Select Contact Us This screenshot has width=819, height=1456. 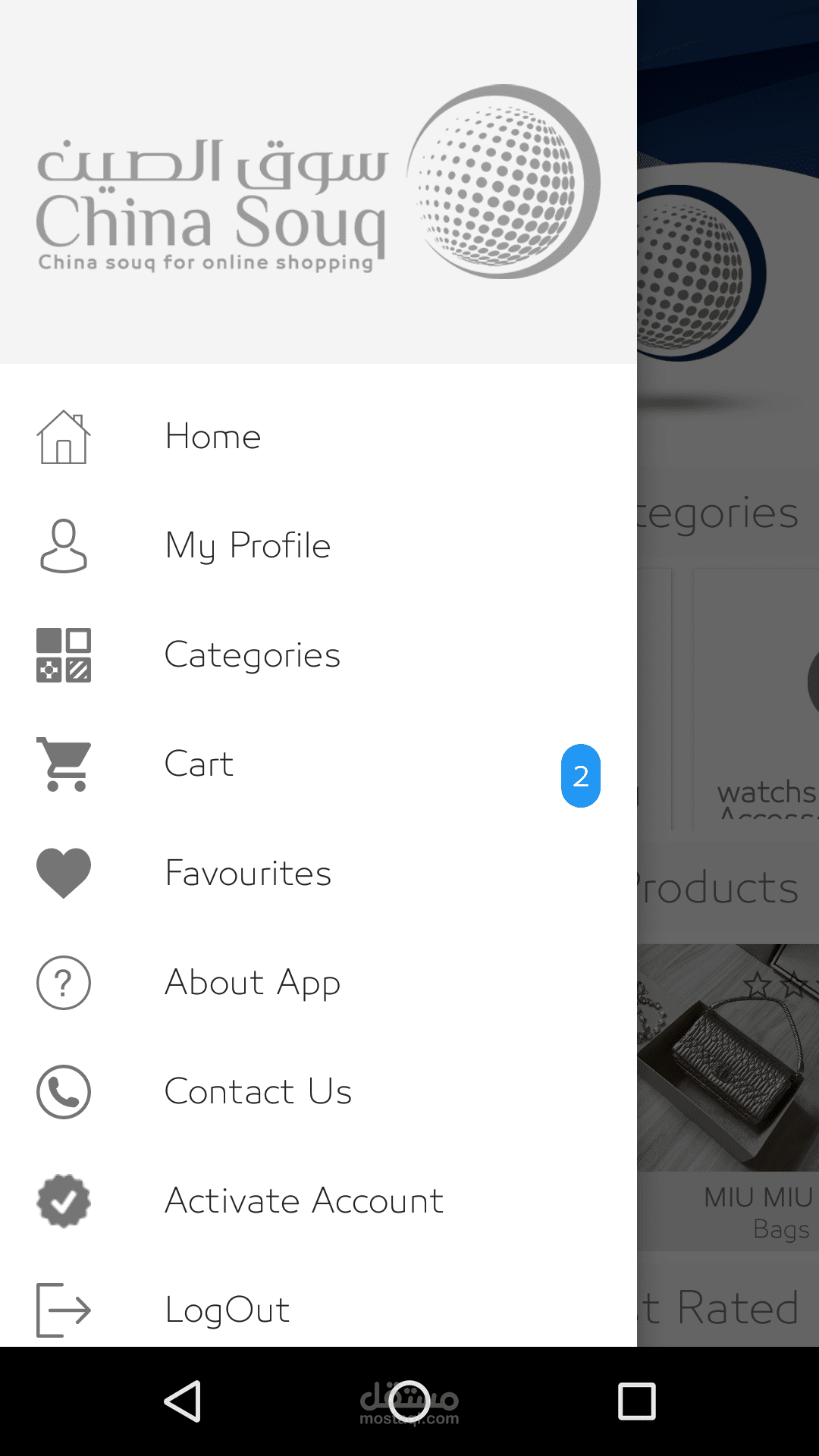click(318, 1092)
